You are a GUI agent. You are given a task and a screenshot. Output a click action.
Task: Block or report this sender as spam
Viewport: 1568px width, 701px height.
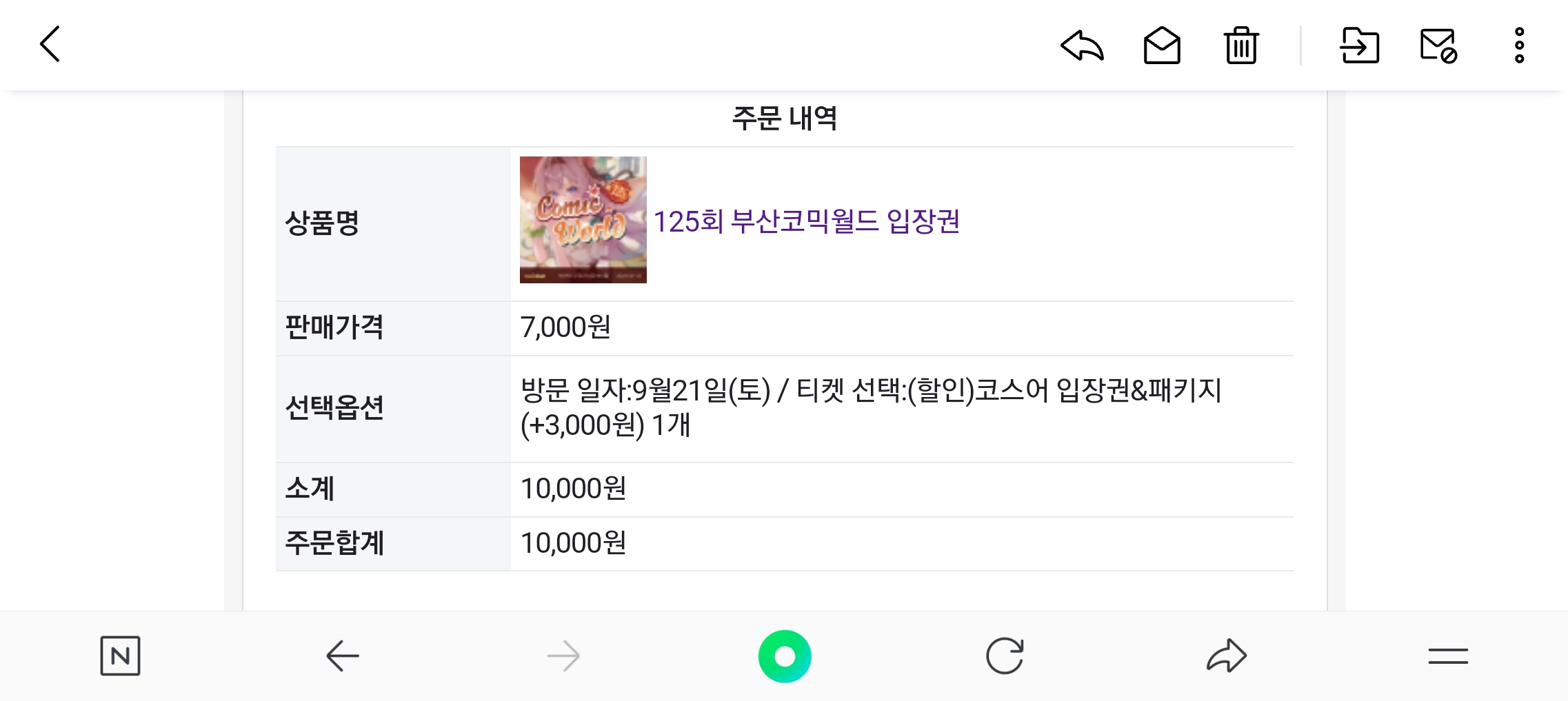coord(1439,45)
